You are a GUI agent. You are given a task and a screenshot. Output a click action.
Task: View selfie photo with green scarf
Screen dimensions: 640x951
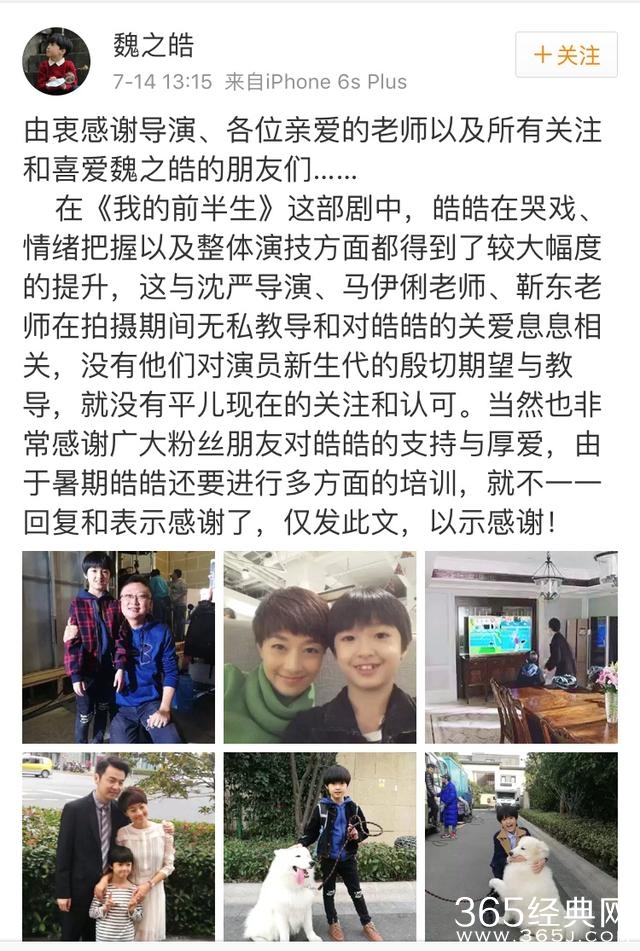pos(319,647)
